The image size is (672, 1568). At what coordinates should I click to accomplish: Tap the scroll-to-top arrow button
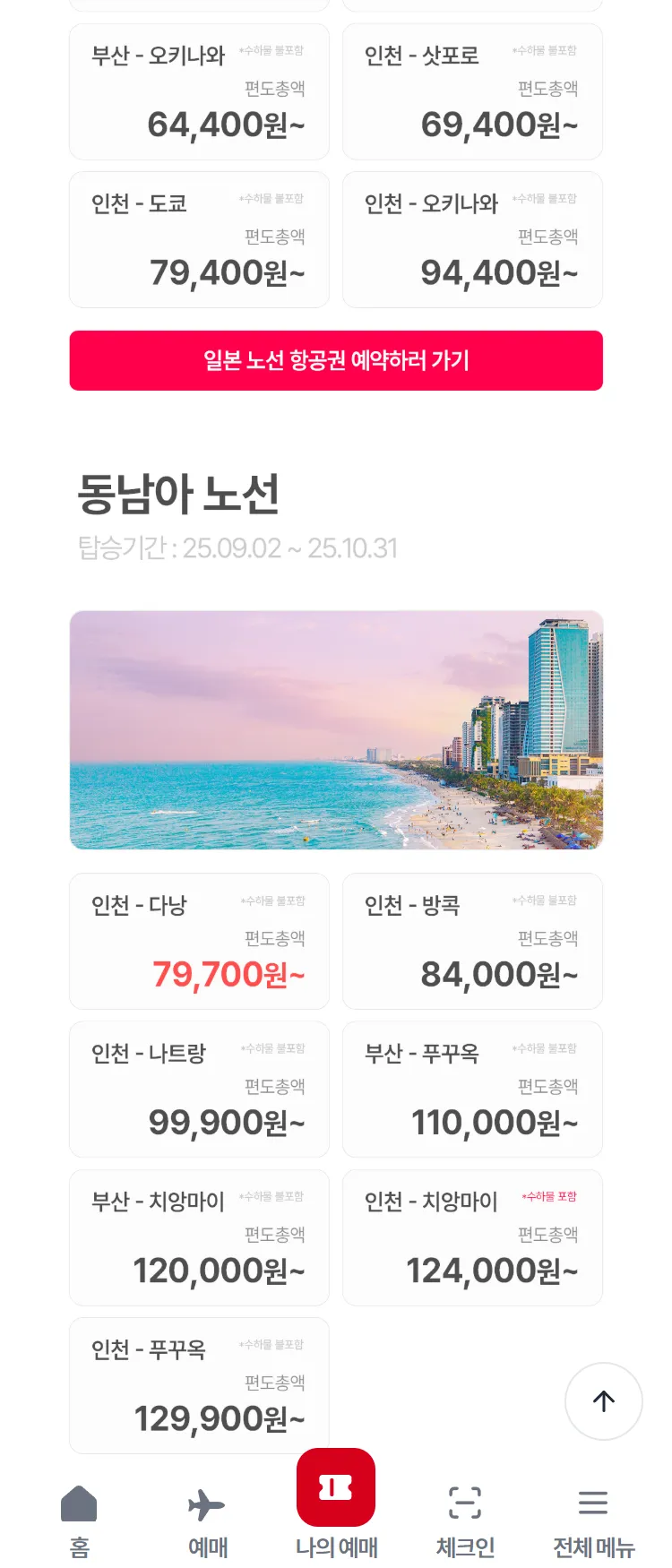(603, 1401)
